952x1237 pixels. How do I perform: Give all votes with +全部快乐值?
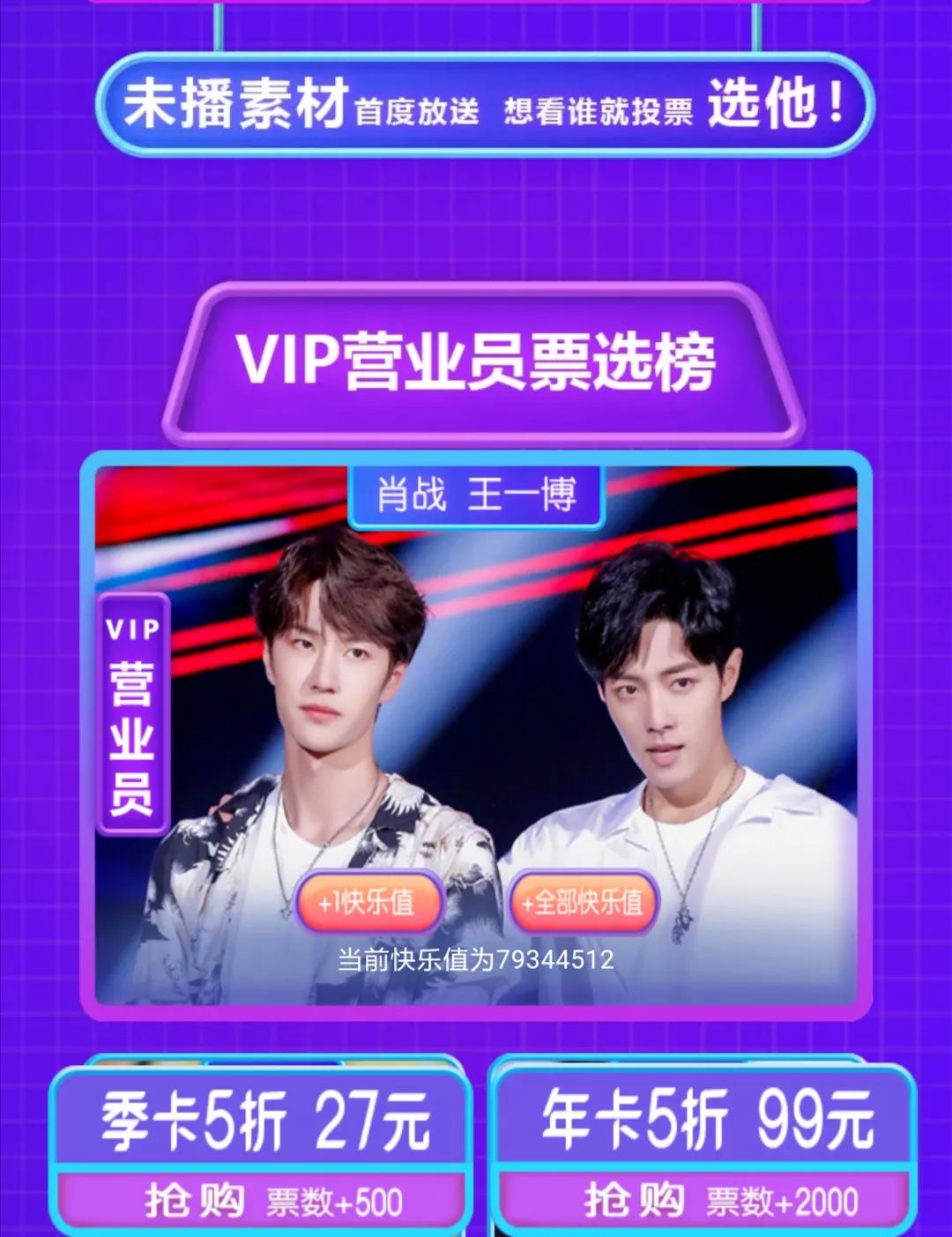click(x=583, y=902)
